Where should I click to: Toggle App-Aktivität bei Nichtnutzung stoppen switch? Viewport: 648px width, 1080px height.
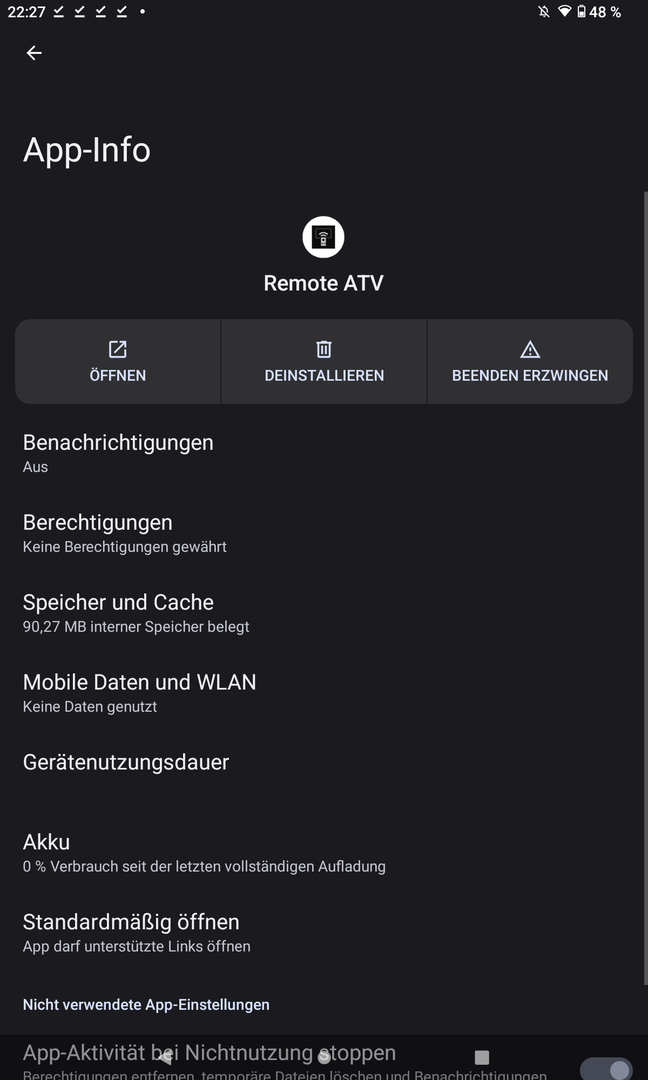[606, 1069]
